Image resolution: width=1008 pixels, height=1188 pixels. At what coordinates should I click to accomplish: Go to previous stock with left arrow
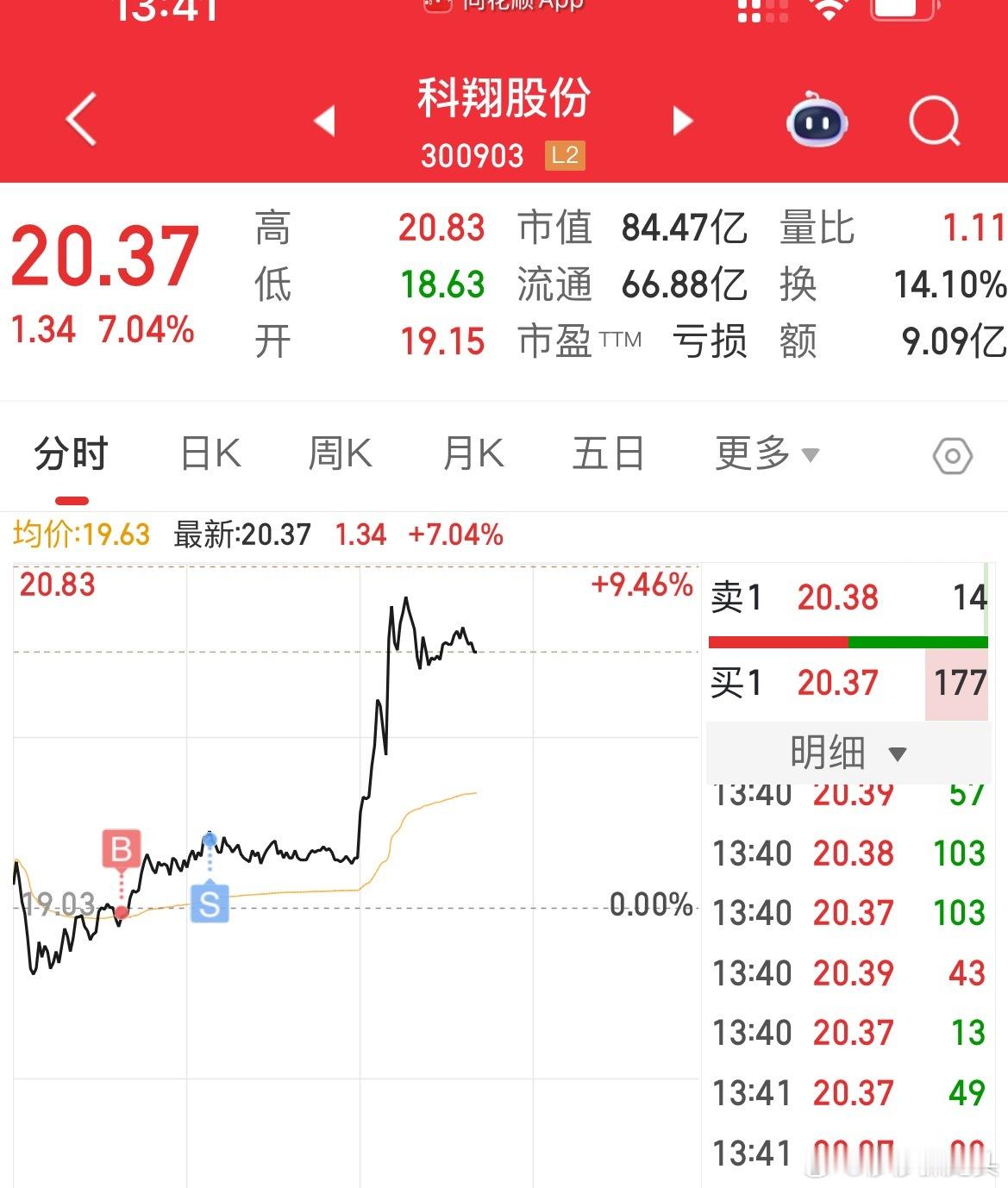[326, 121]
